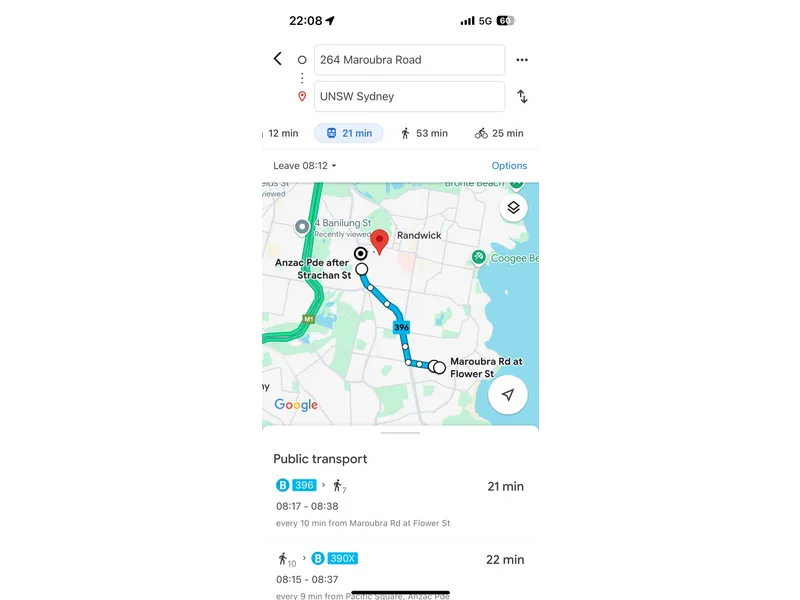This screenshot has height=600, width=800.
Task: Tap the UNSW destination pin on map
Action: pos(380,241)
